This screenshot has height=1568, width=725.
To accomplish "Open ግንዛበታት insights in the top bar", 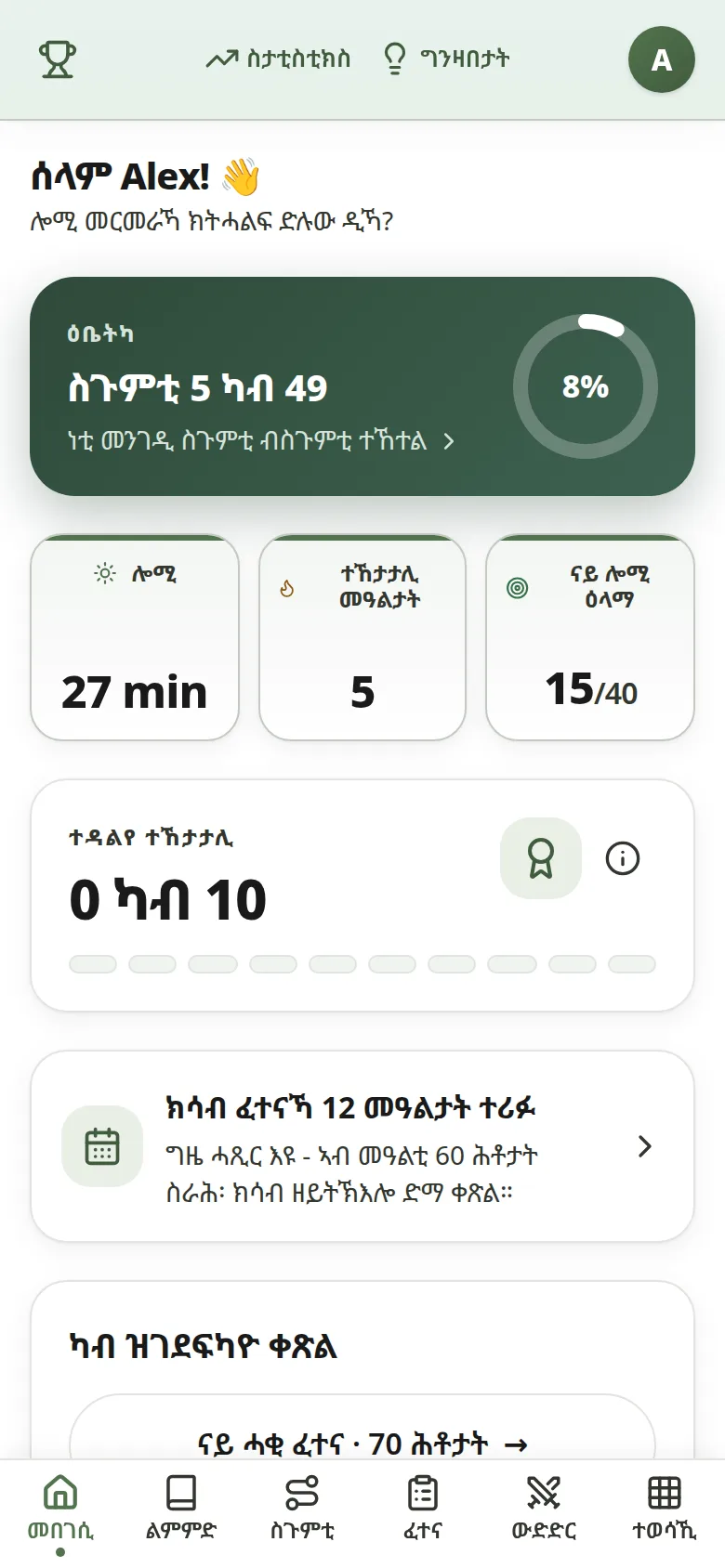I will pyautogui.click(x=446, y=59).
